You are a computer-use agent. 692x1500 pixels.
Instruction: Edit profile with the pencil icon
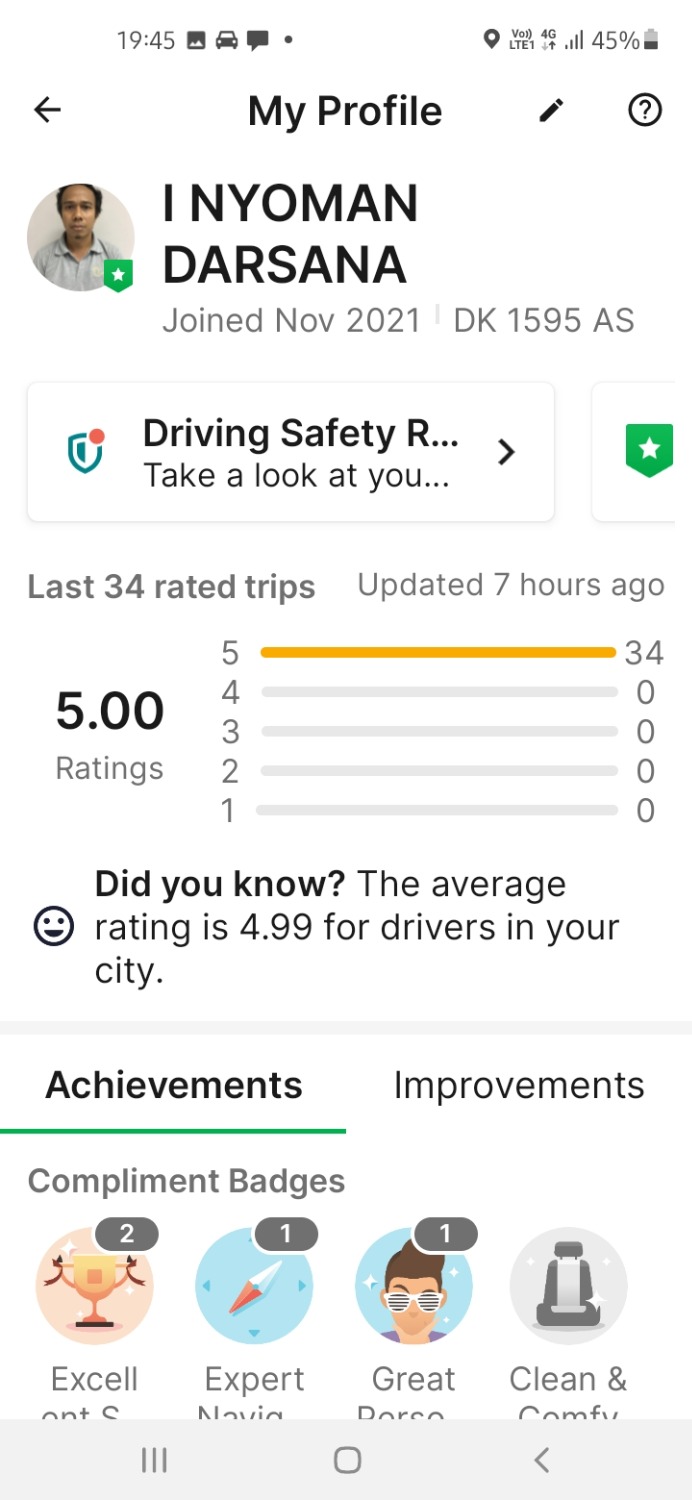[x=551, y=110]
